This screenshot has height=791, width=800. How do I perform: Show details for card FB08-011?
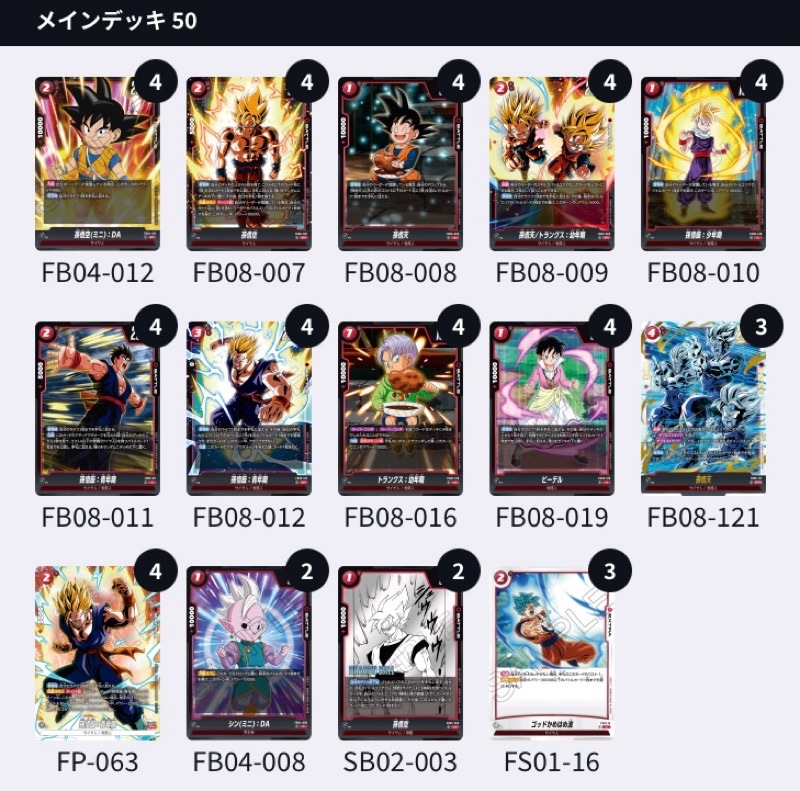point(97,408)
